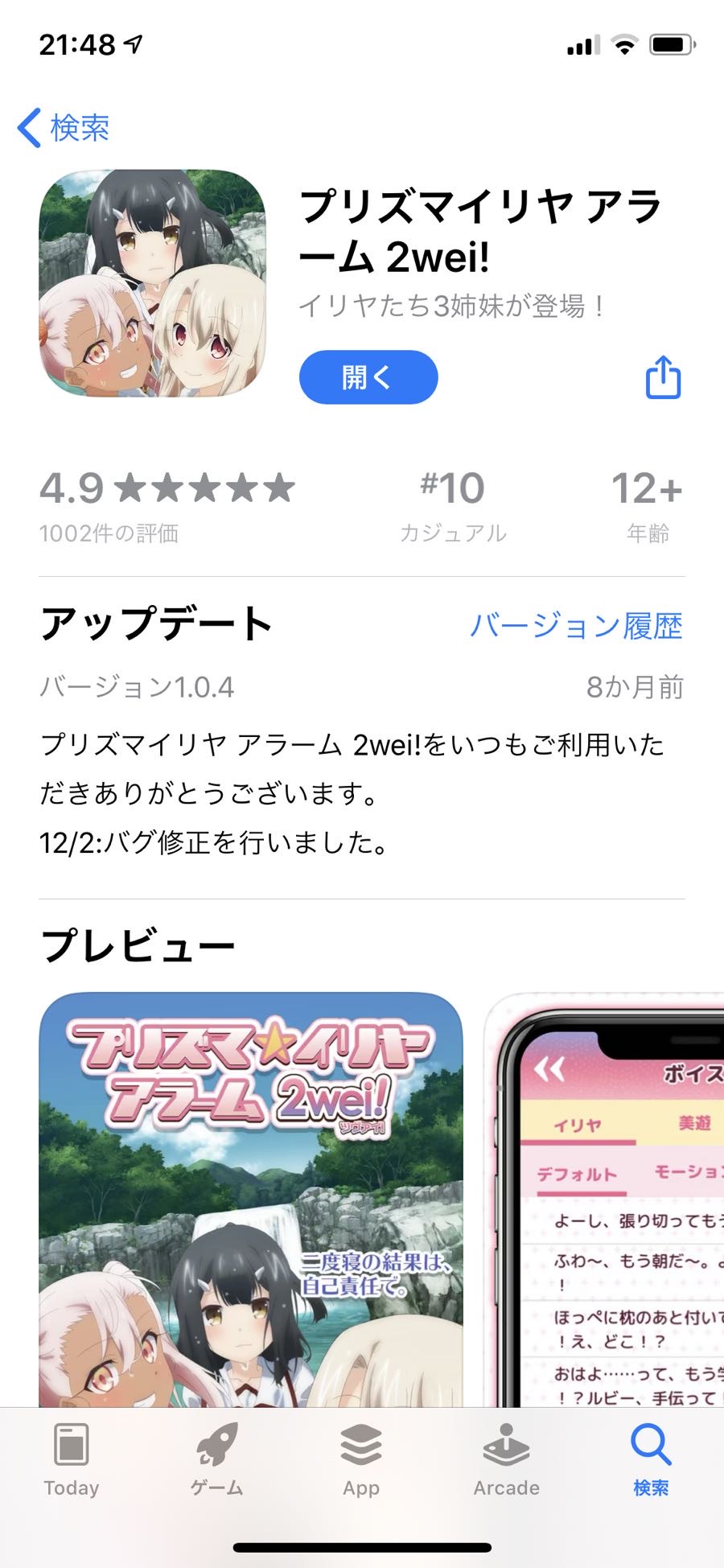Go back to 検索 results

tap(64, 128)
